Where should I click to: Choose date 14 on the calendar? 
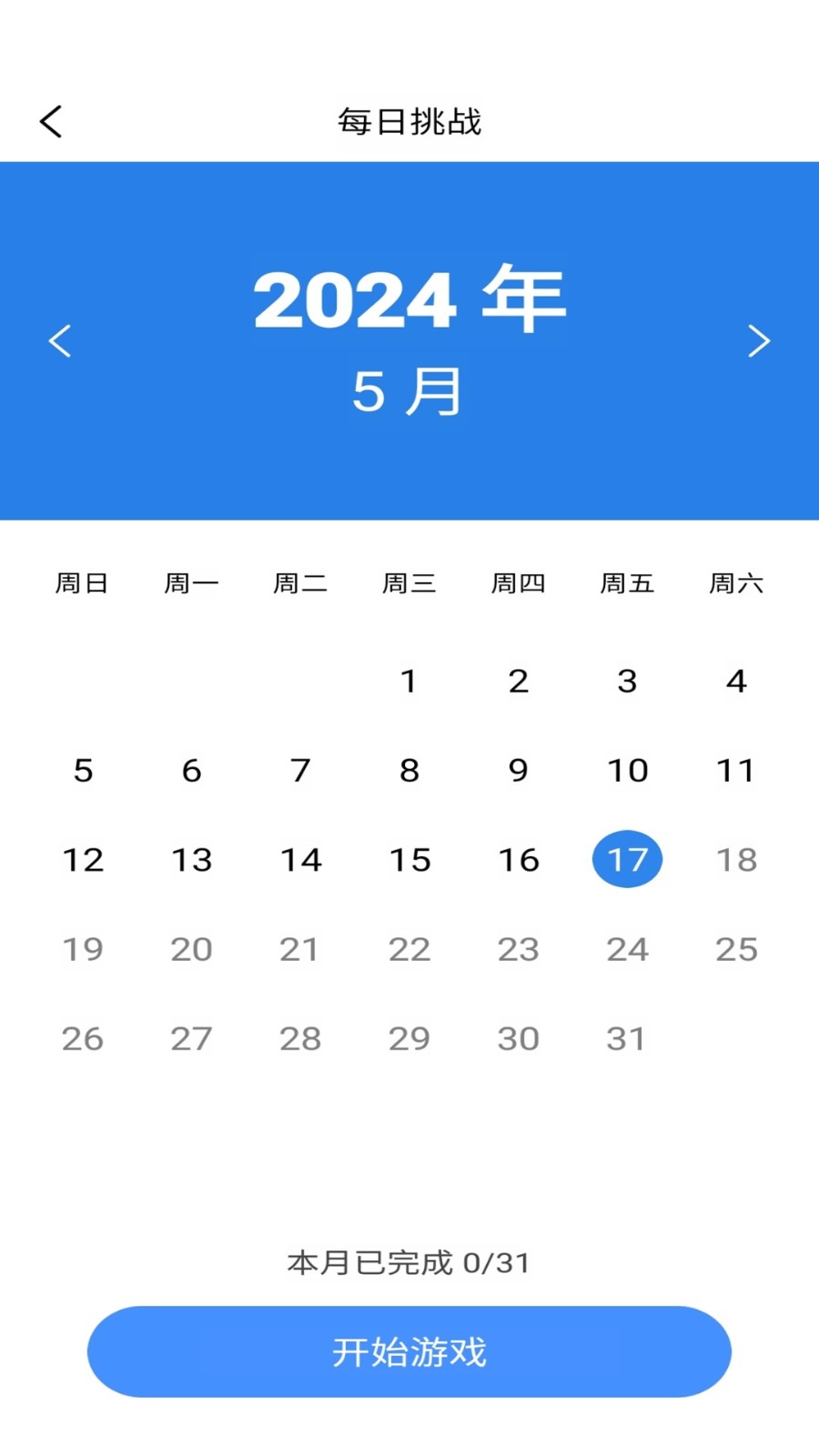[x=300, y=860]
